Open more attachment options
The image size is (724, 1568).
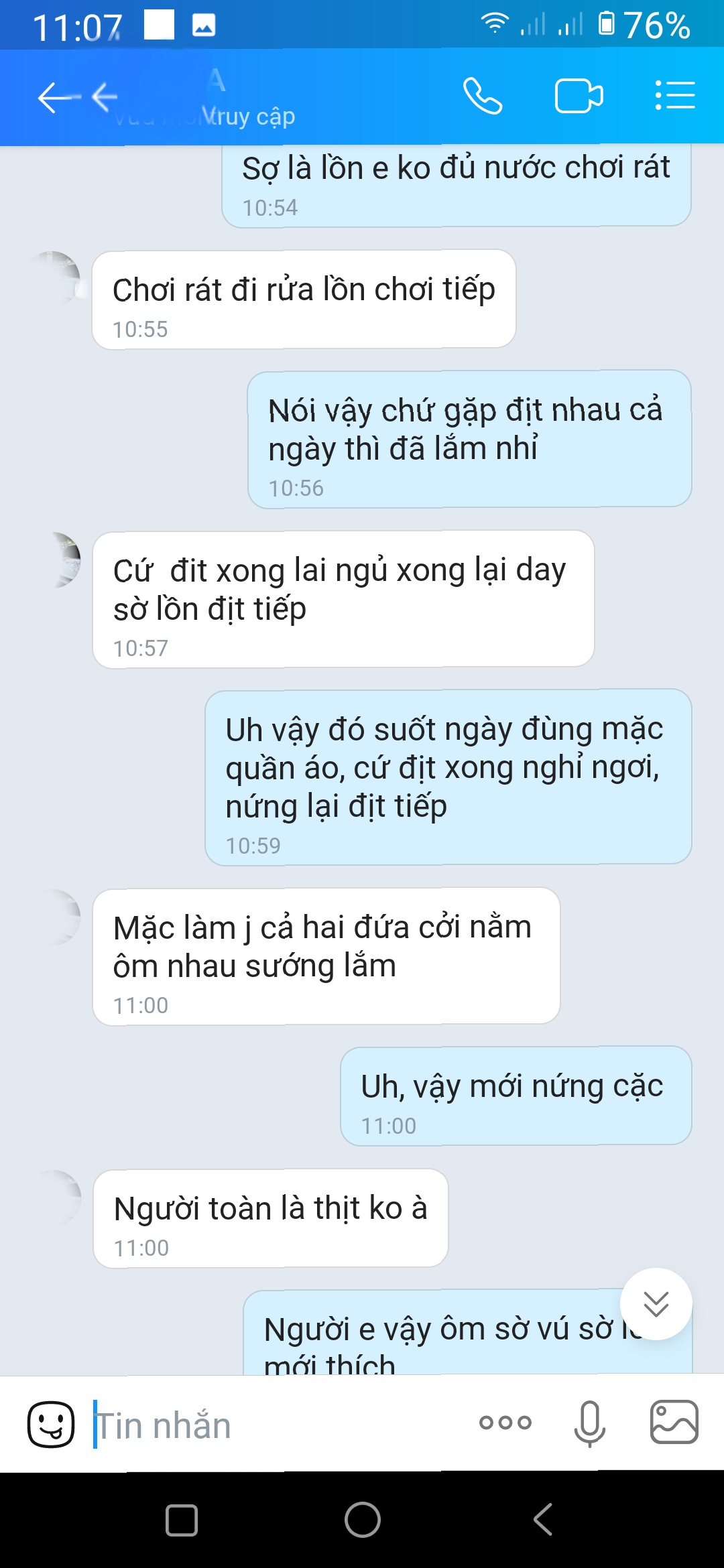pyautogui.click(x=505, y=1423)
